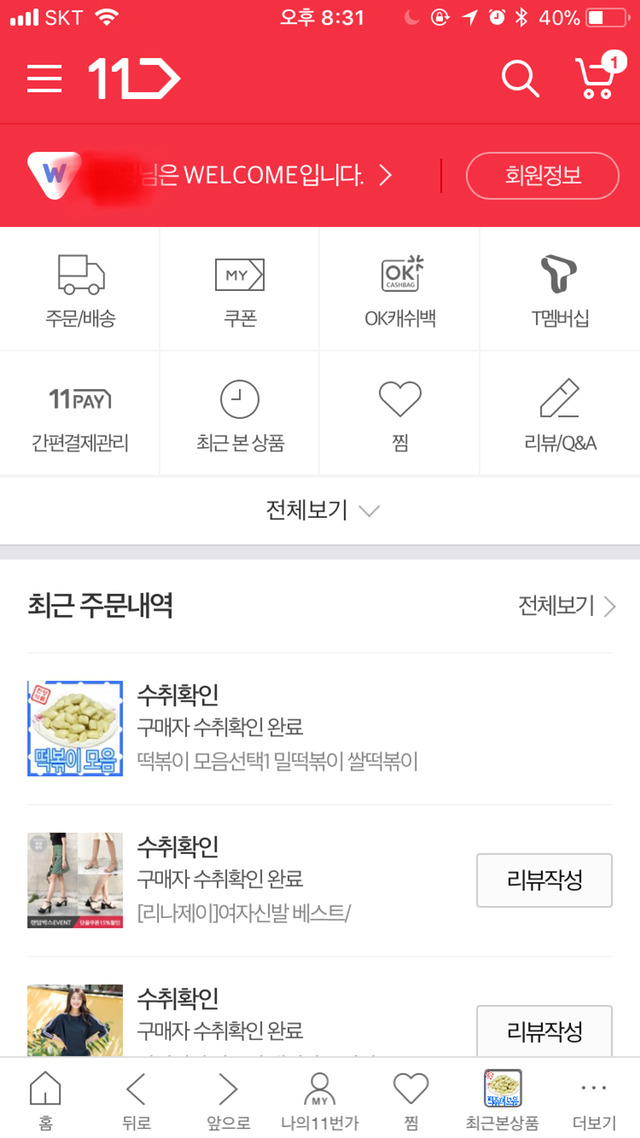Open 간편결제관리 11Pay settings

[x=80, y=415]
